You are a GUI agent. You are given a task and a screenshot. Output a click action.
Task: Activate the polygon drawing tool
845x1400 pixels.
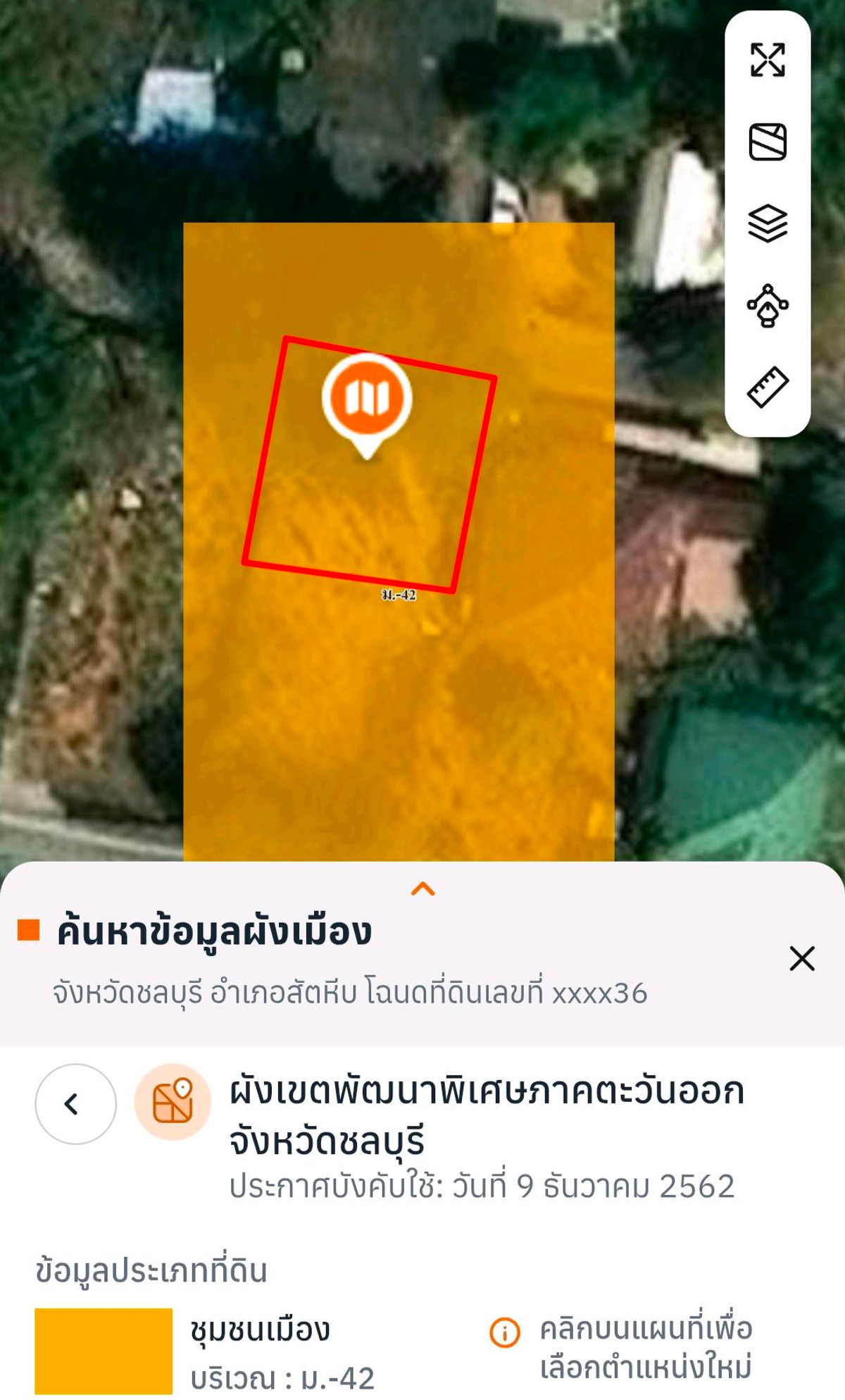coord(767,305)
